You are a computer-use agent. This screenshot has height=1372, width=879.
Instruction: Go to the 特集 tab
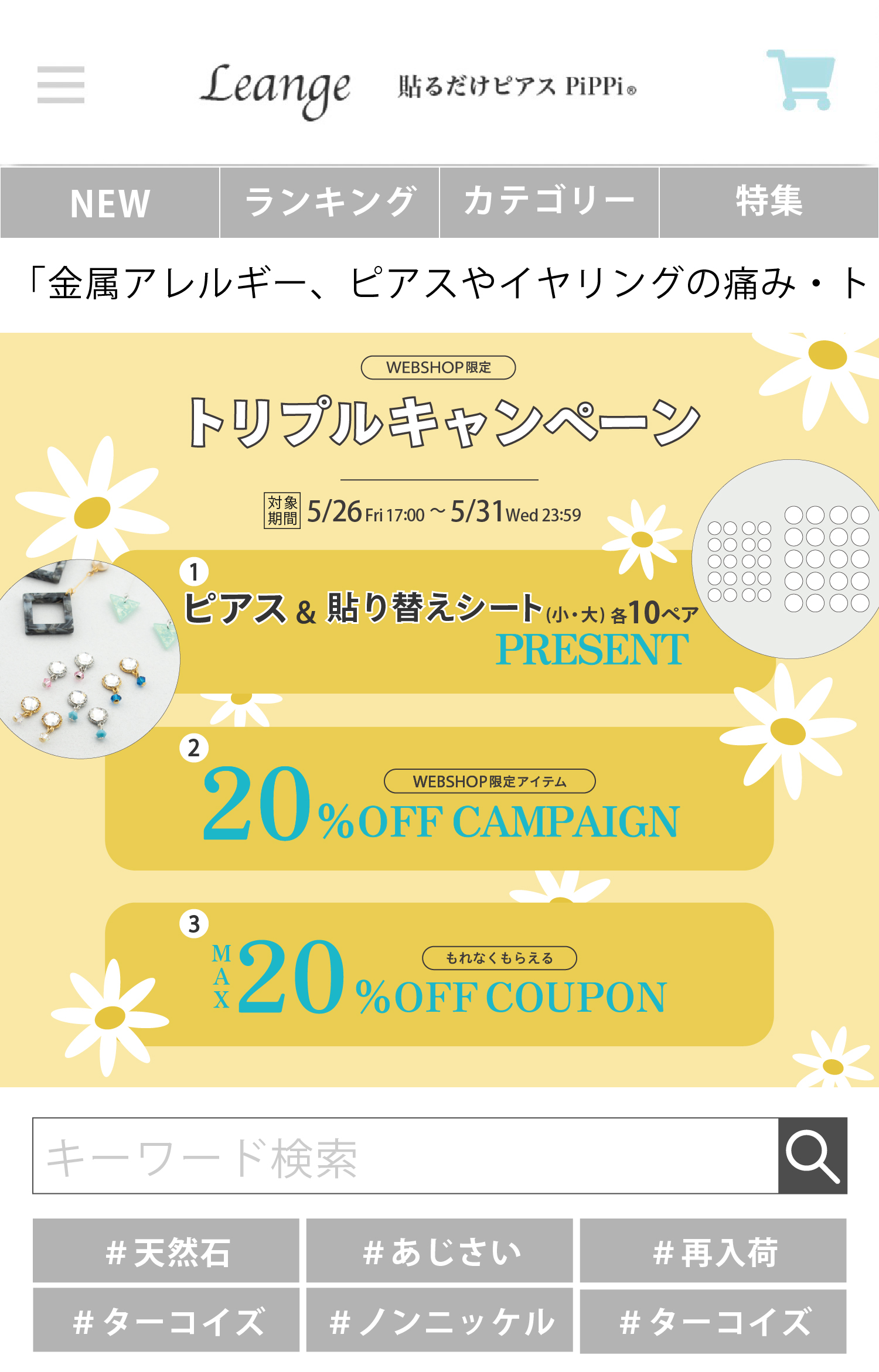coord(769,203)
